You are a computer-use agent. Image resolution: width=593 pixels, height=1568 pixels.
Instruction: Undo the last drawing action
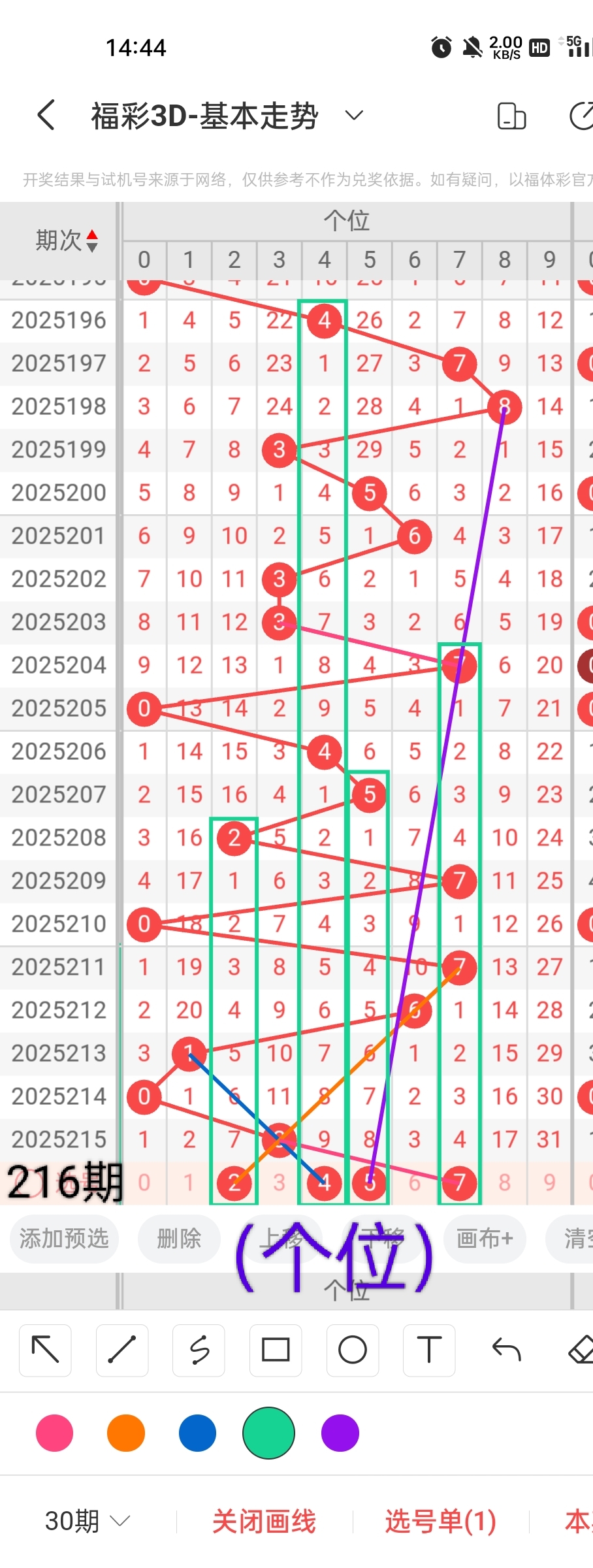point(506,1350)
